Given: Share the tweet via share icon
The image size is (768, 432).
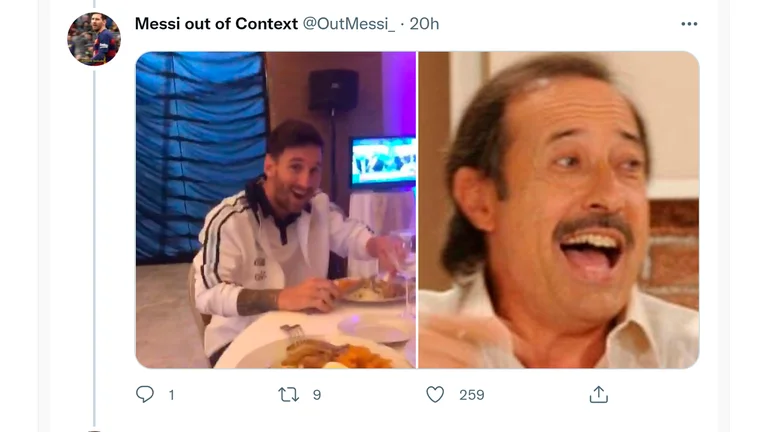Looking at the screenshot, I should pyautogui.click(x=598, y=395).
